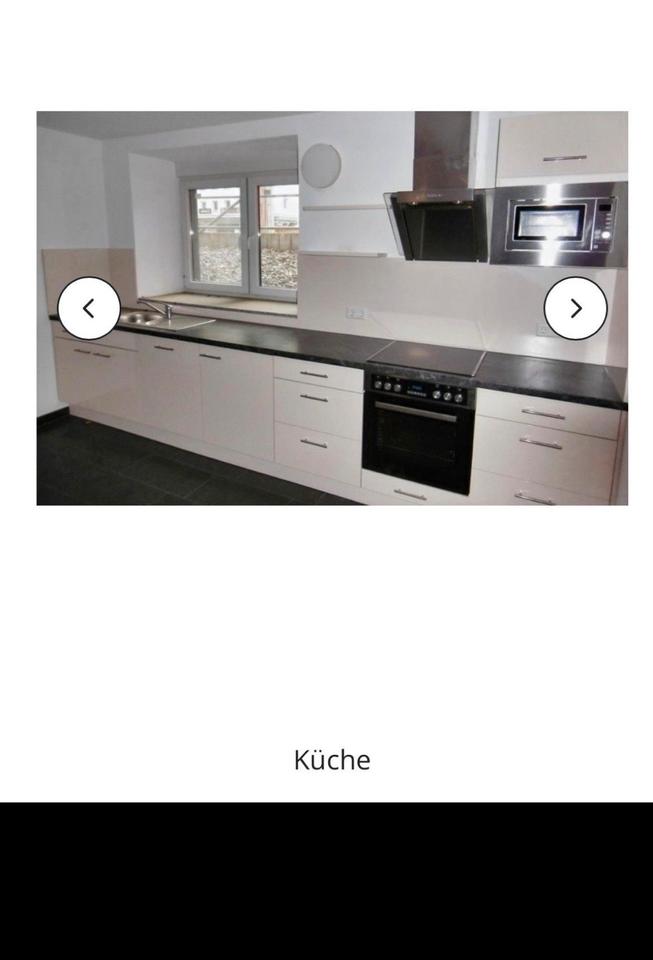Show the next photo
The image size is (653, 960).
[x=575, y=309]
